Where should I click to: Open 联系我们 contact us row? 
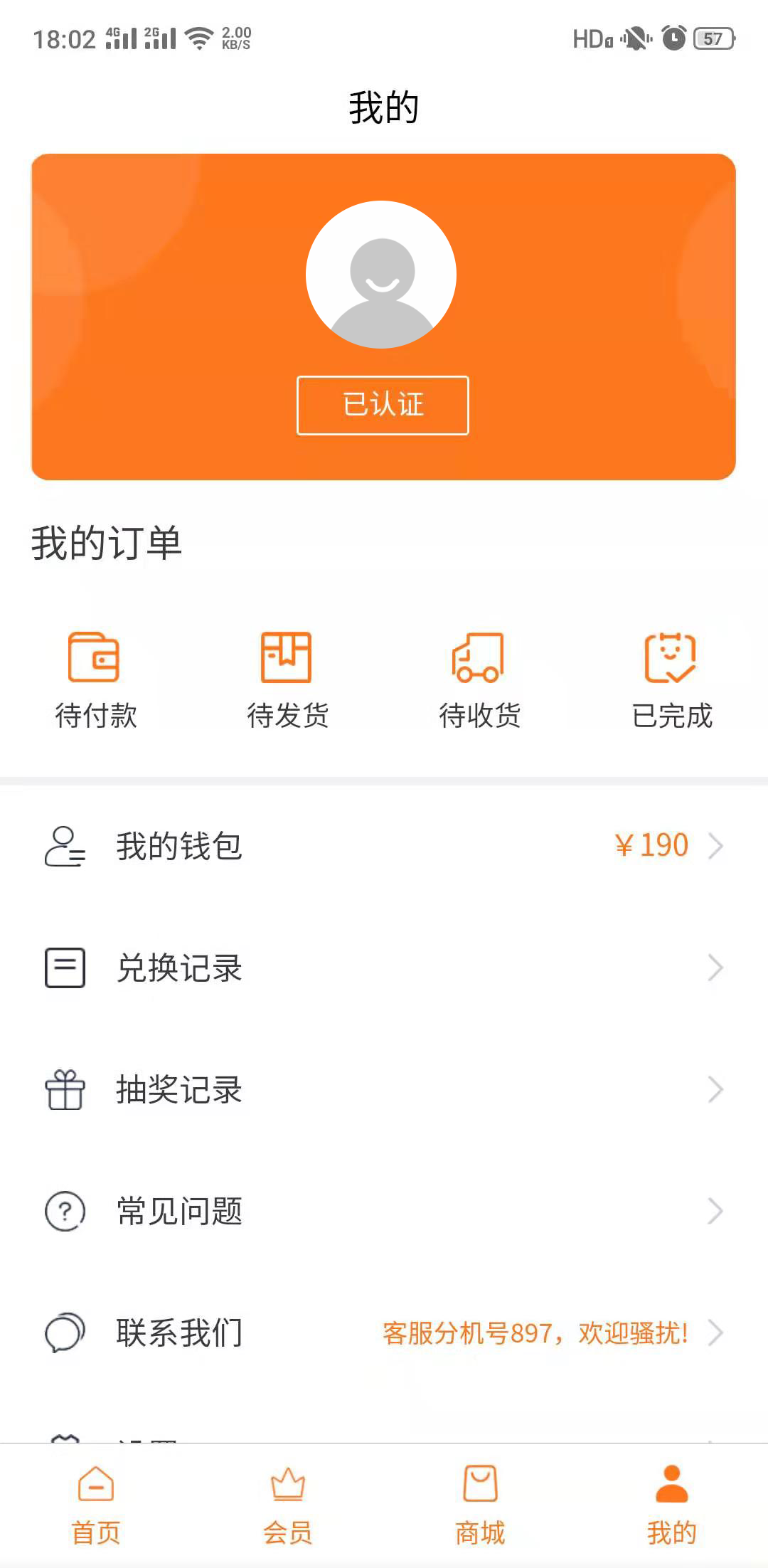384,1333
